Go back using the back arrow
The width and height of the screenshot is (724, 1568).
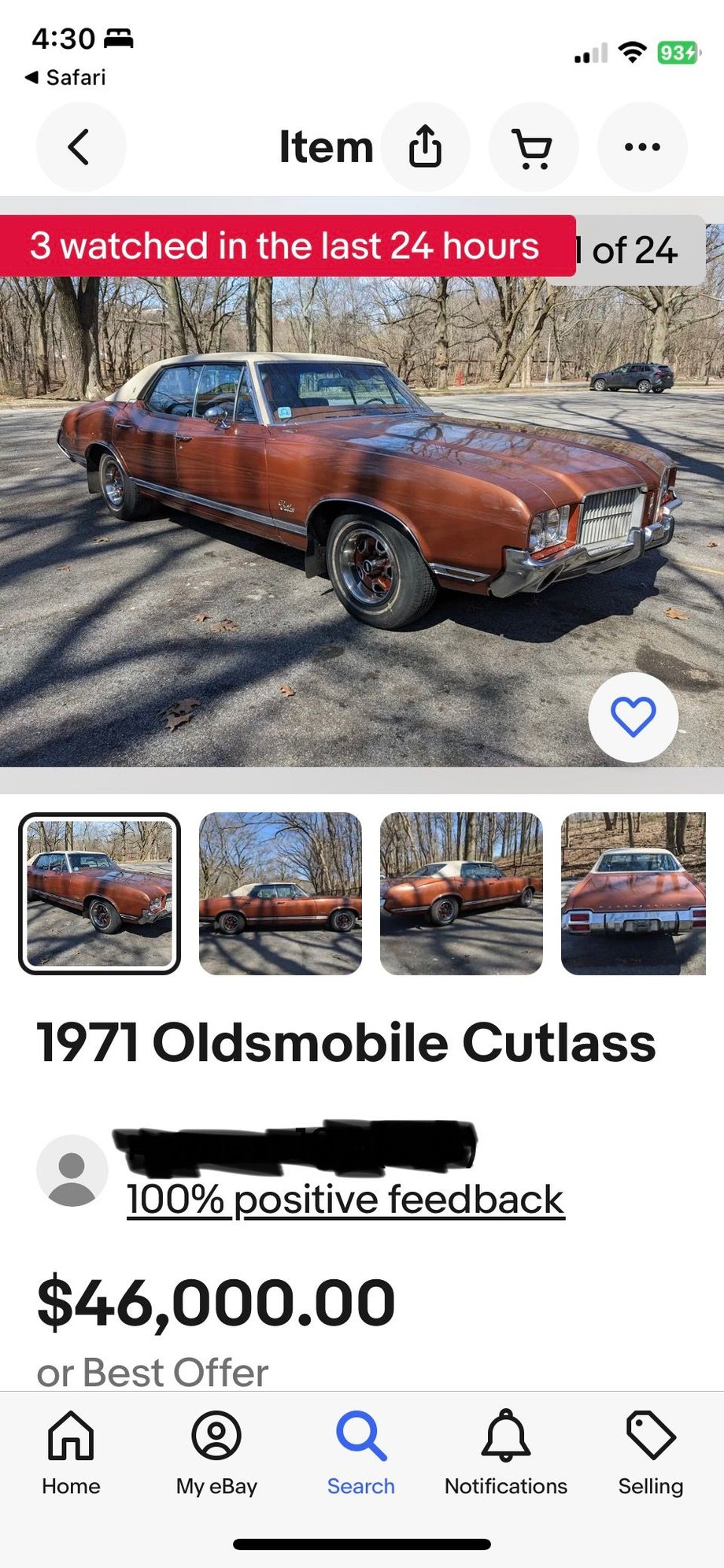pos(80,147)
